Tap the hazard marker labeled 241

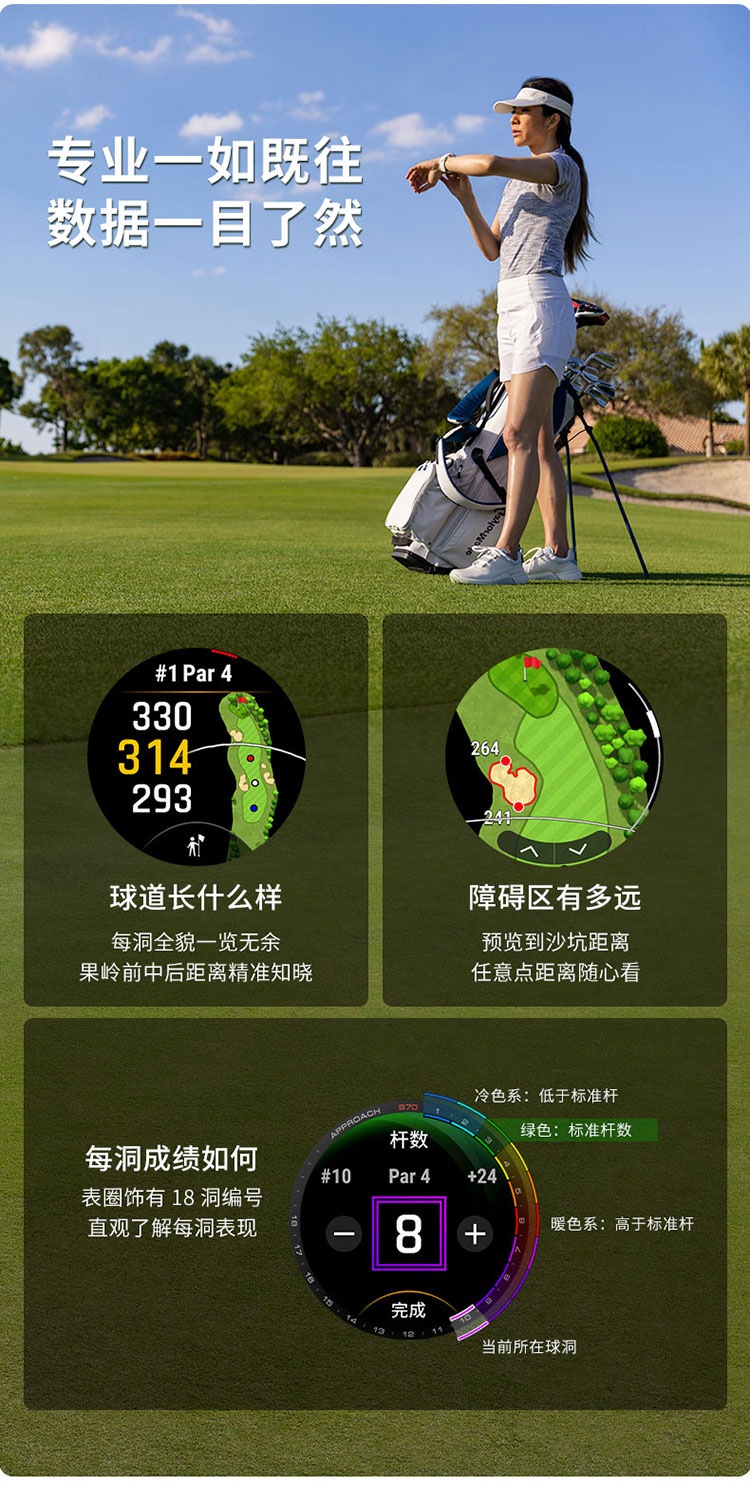(x=518, y=807)
